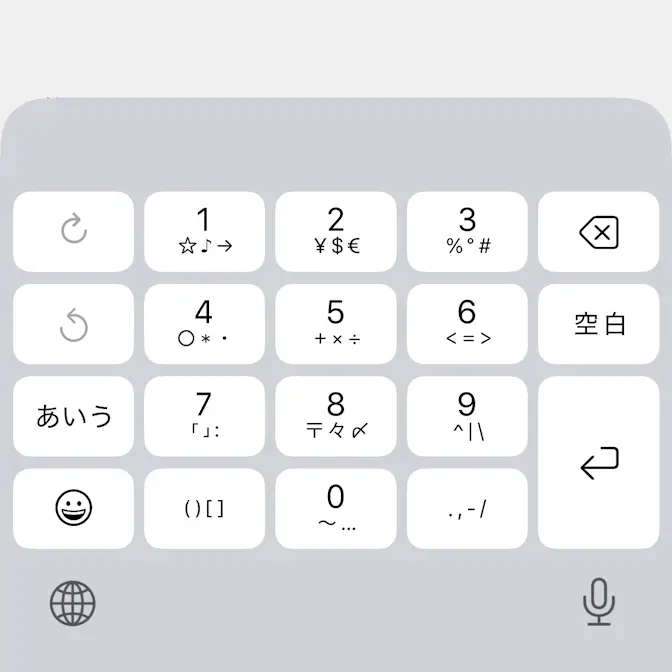Tap the undo arrow key

73,324
